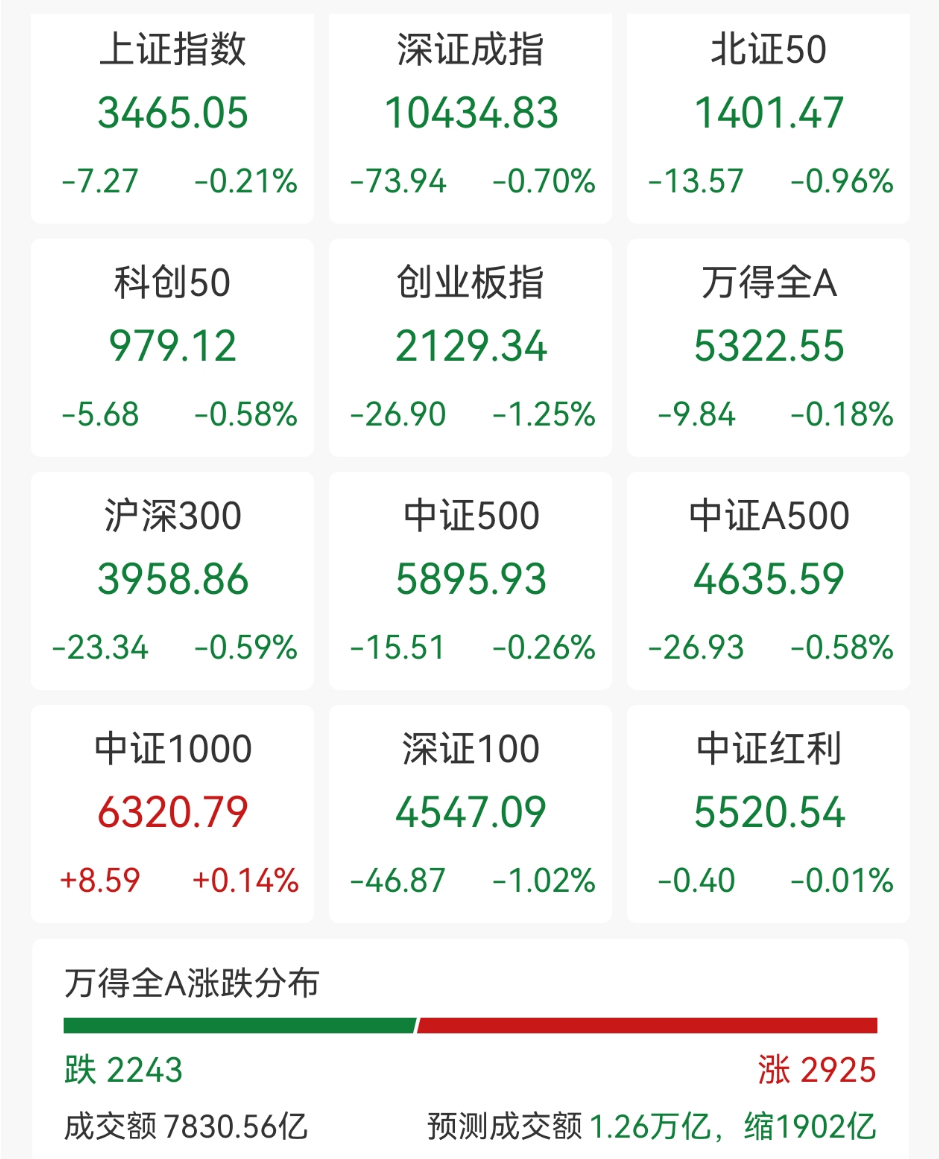Viewport: 939px width, 1159px height.
Task: Open the 科创50 index card
Action: click(172, 347)
